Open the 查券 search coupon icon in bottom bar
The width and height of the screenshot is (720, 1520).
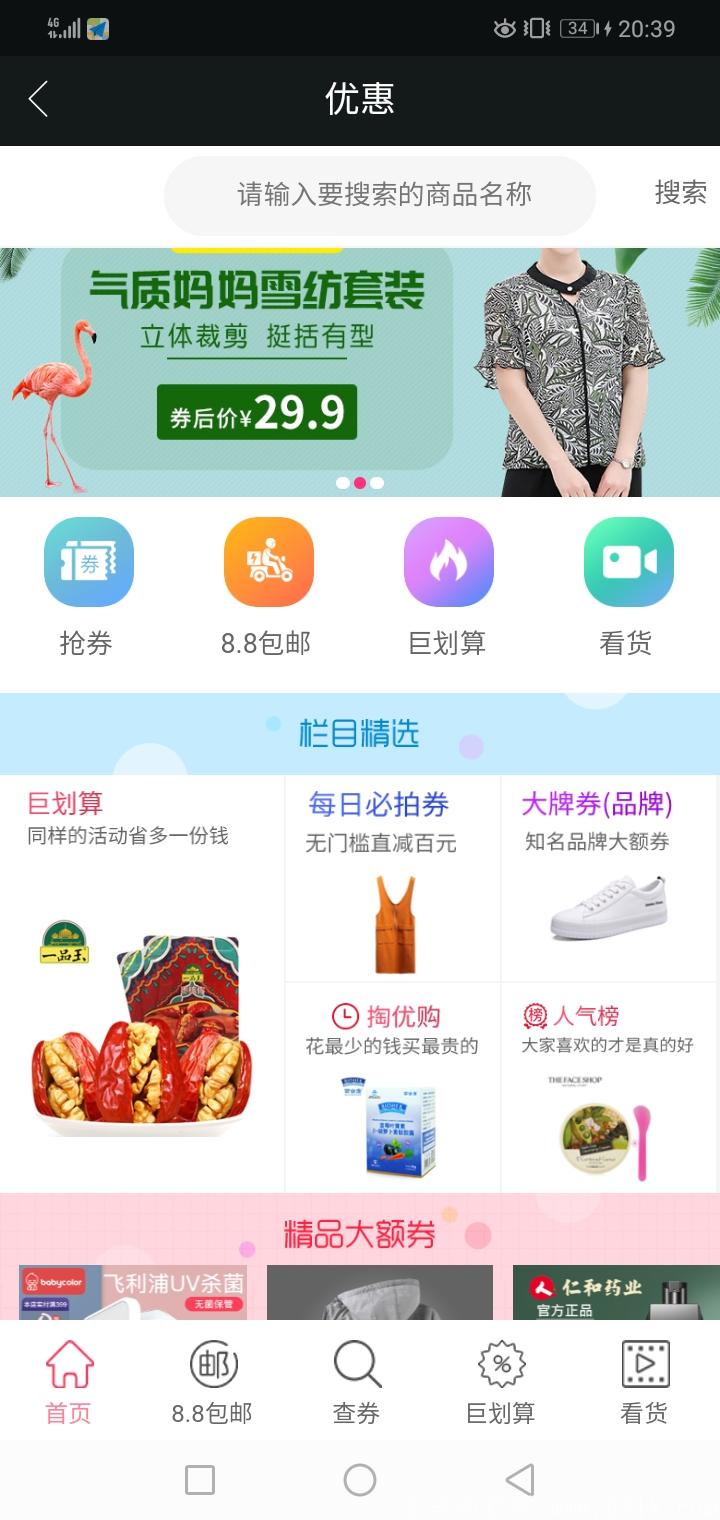pyautogui.click(x=357, y=1362)
